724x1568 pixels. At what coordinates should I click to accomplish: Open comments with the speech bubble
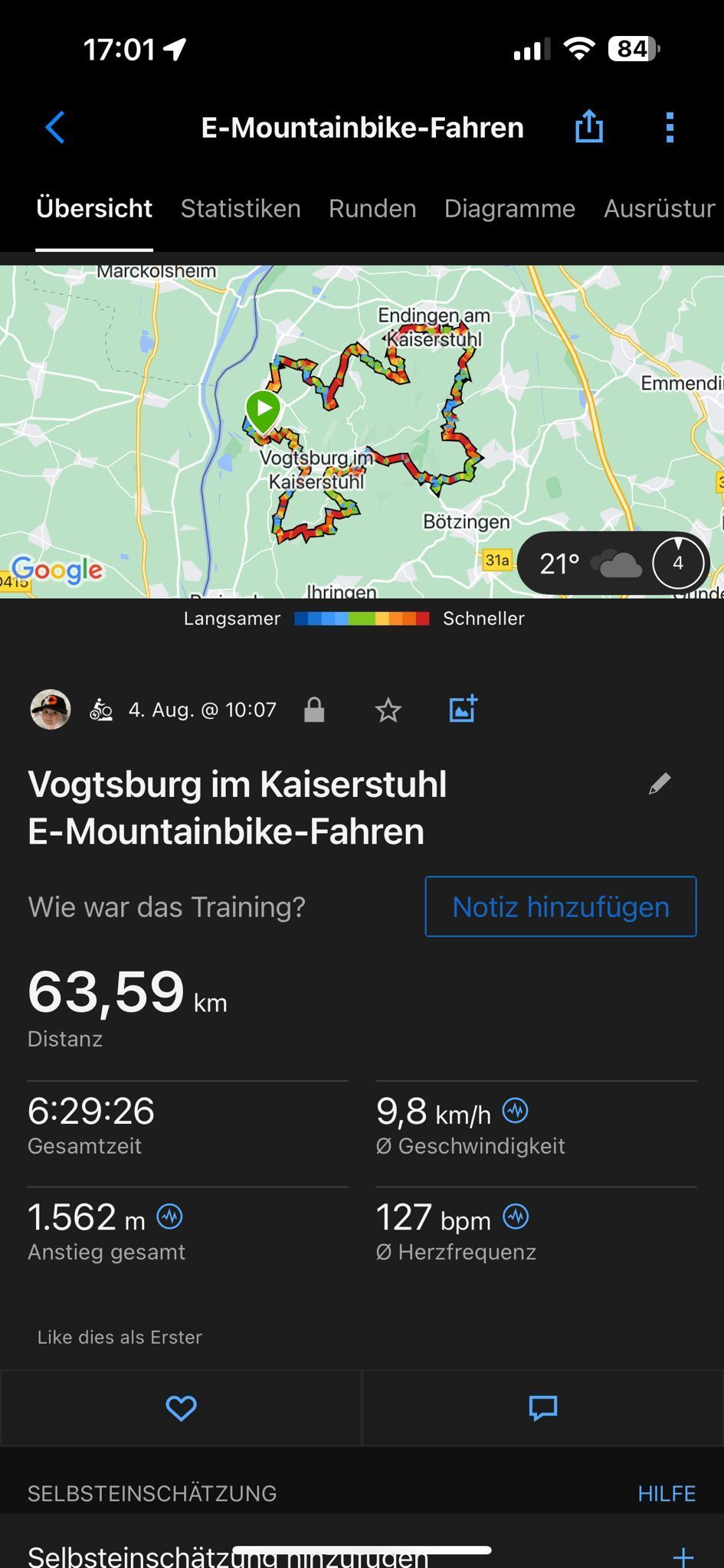point(543,1407)
